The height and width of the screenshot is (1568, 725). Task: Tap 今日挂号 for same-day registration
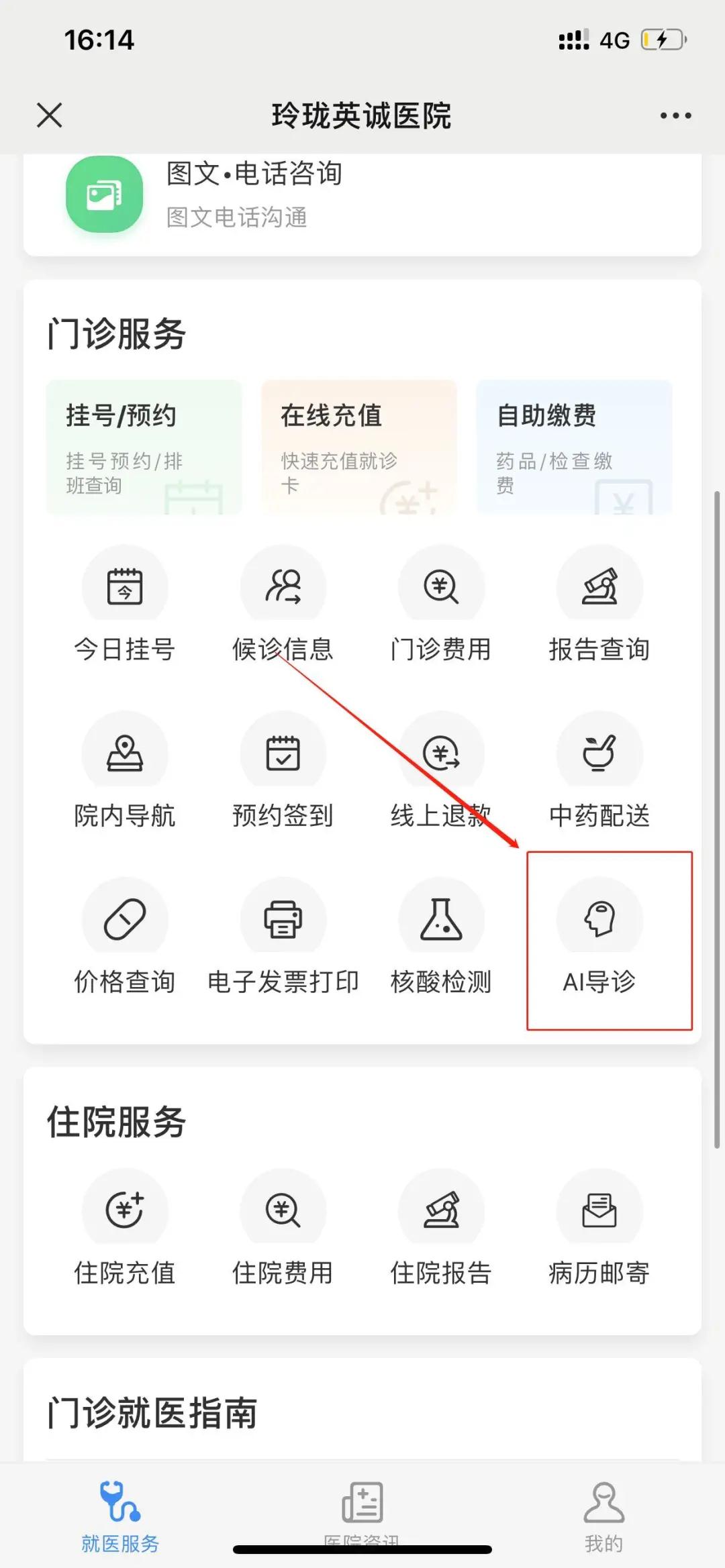pyautogui.click(x=125, y=604)
